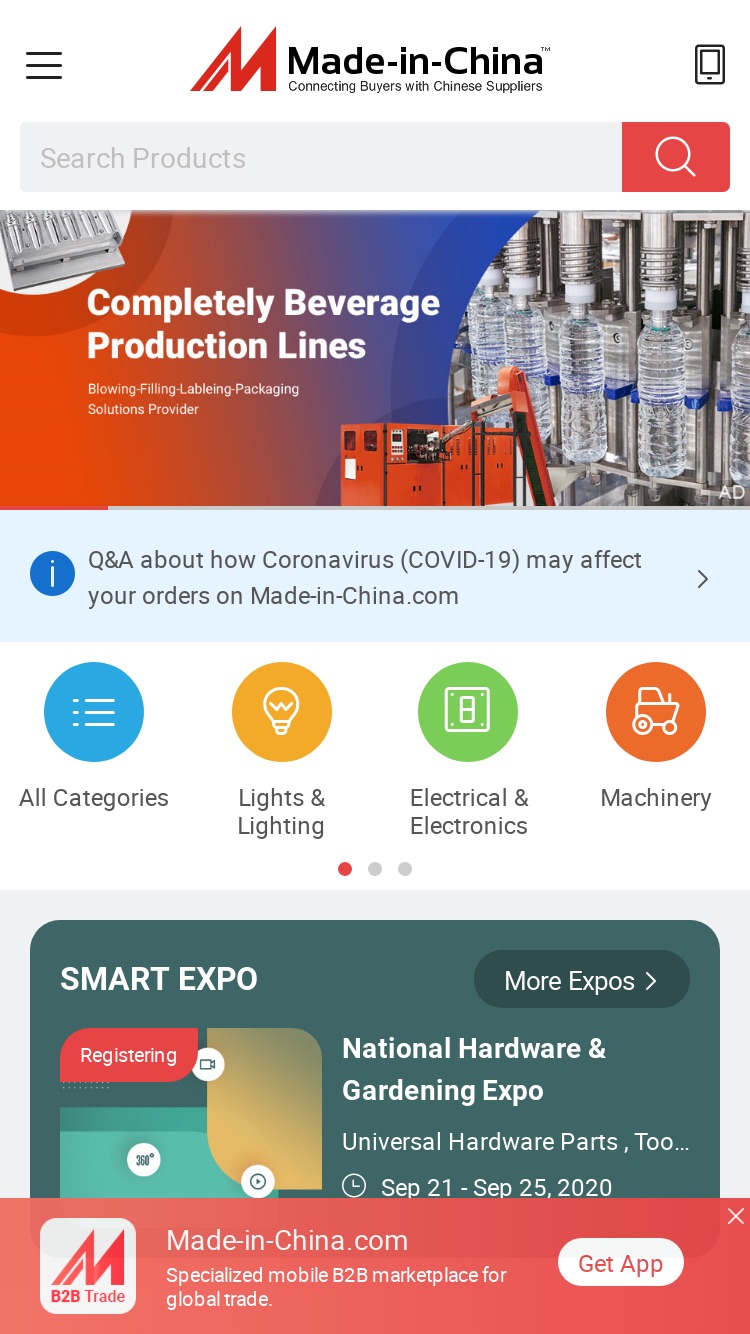
Task: Open the Beverage Production Lines ad banner
Action: (375, 358)
